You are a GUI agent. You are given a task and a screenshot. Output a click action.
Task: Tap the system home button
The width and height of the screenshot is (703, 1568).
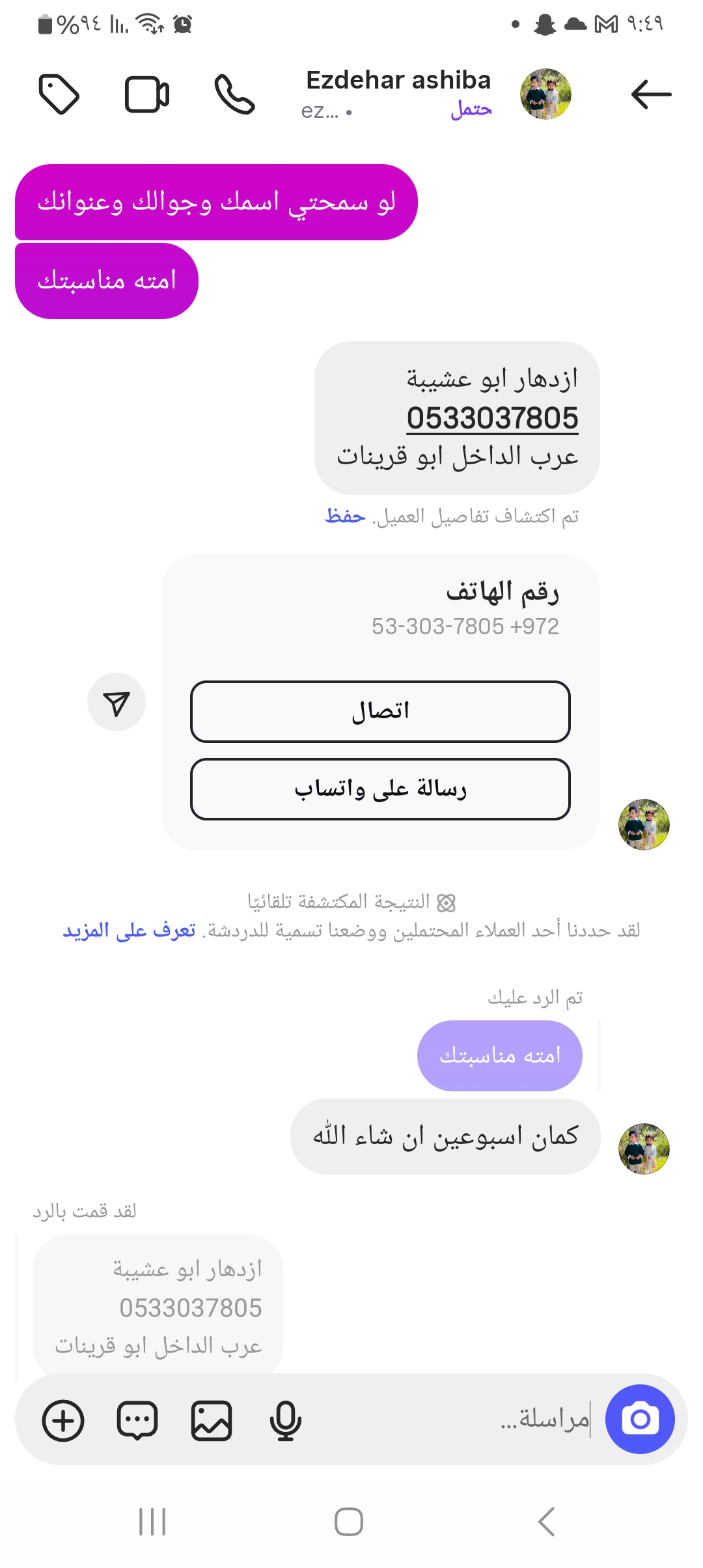pyautogui.click(x=349, y=1522)
